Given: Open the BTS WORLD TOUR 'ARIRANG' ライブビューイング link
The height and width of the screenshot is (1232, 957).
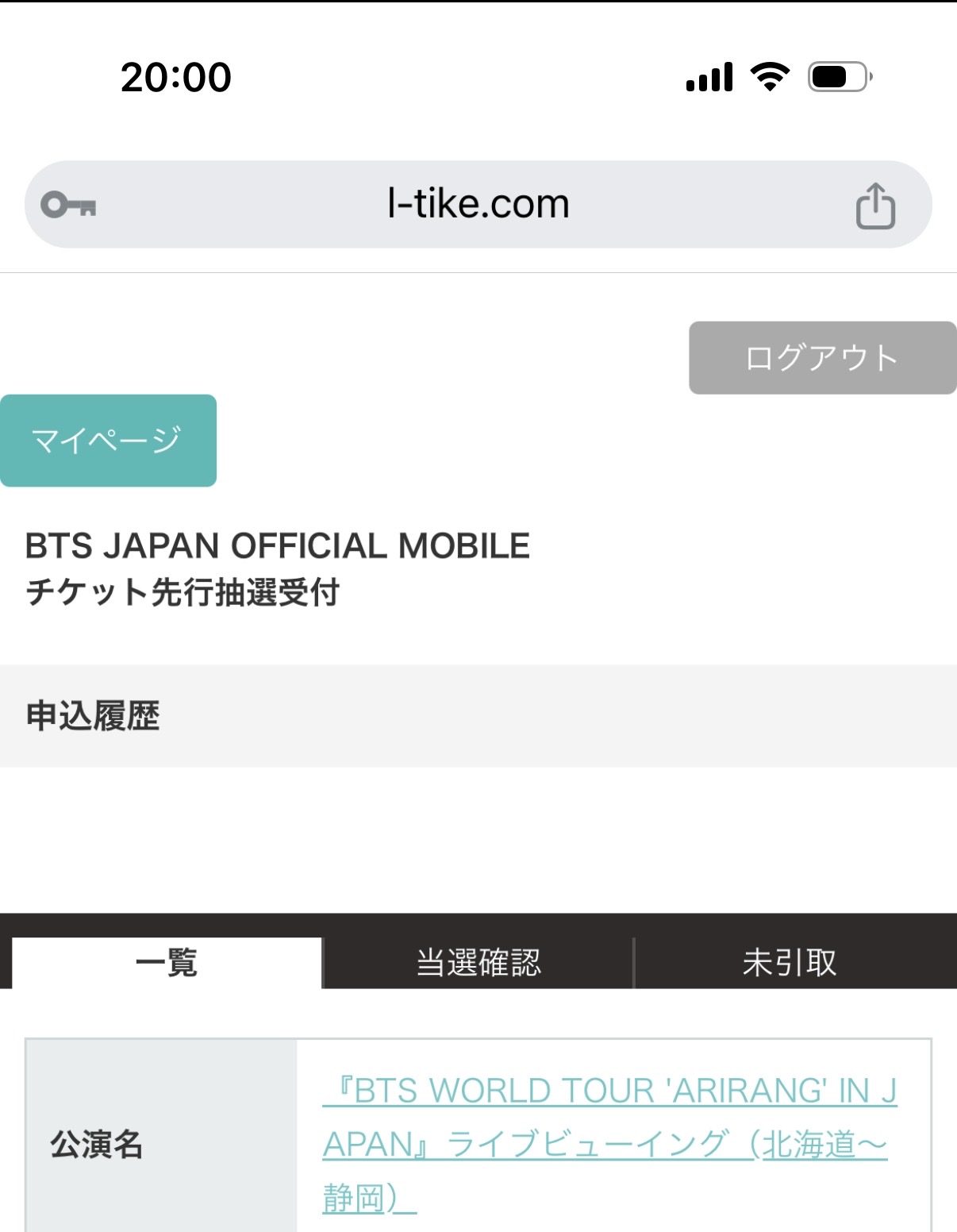Looking at the screenshot, I should click(609, 1143).
